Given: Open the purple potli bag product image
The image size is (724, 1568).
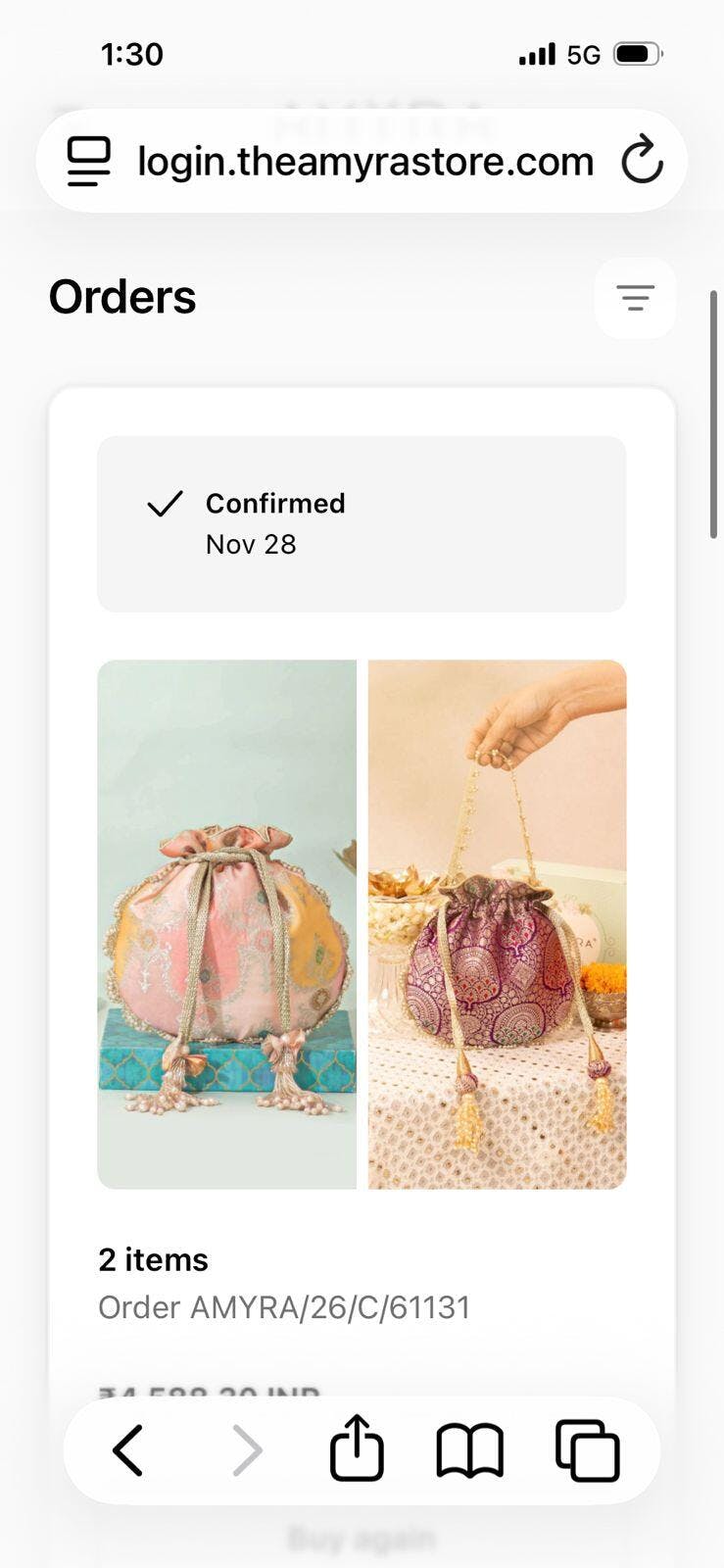Looking at the screenshot, I should [x=497, y=924].
